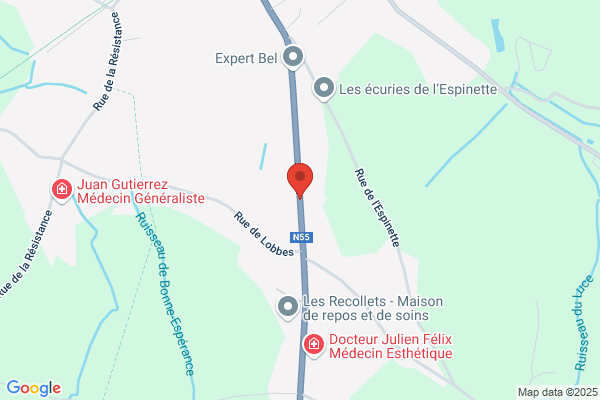The image size is (600, 400).
Task: Open the Expert Bel place marker
Action: pos(293,57)
